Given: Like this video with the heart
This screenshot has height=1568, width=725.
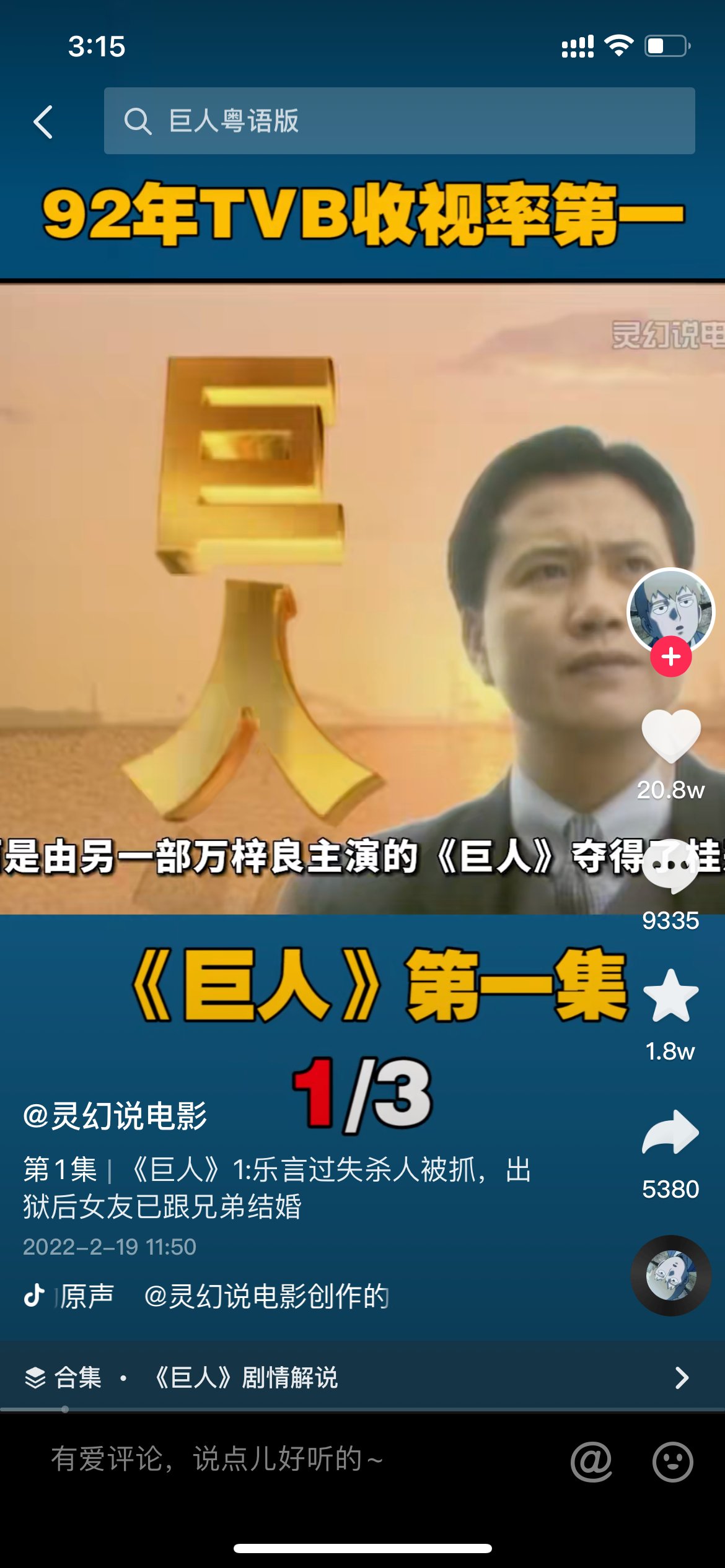Looking at the screenshot, I should 670,736.
